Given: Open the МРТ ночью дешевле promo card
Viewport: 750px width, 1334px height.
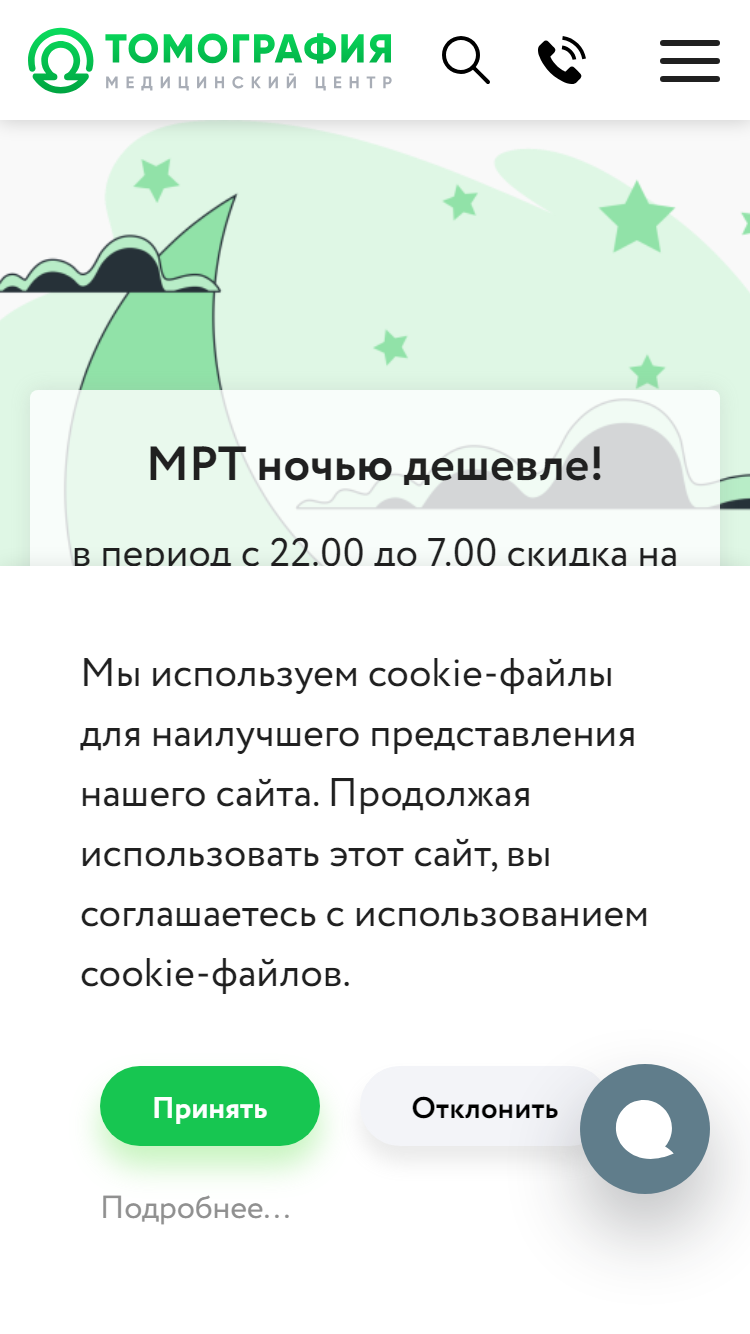Looking at the screenshot, I should point(375,478).
